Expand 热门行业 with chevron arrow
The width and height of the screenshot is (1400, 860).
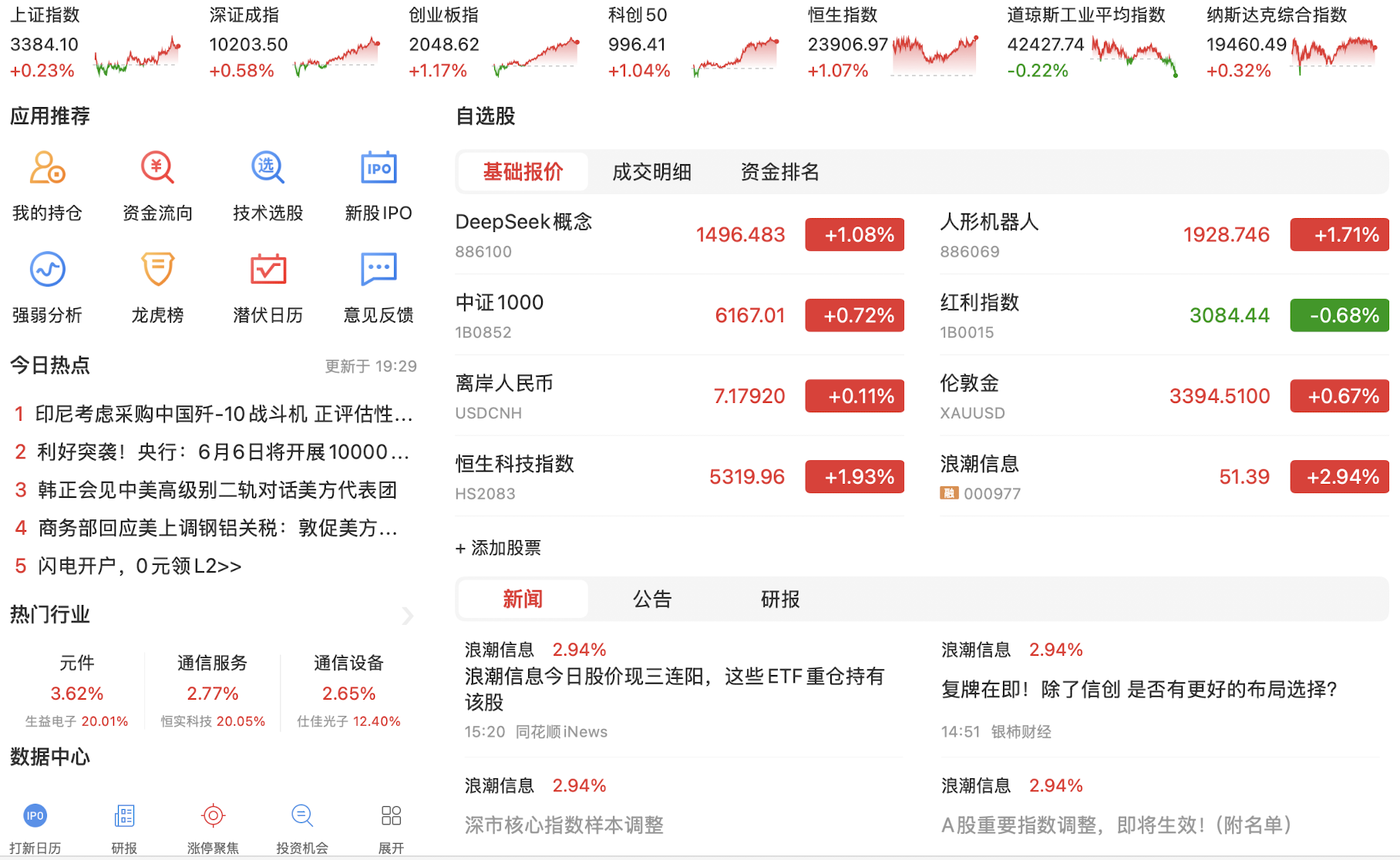point(408,615)
